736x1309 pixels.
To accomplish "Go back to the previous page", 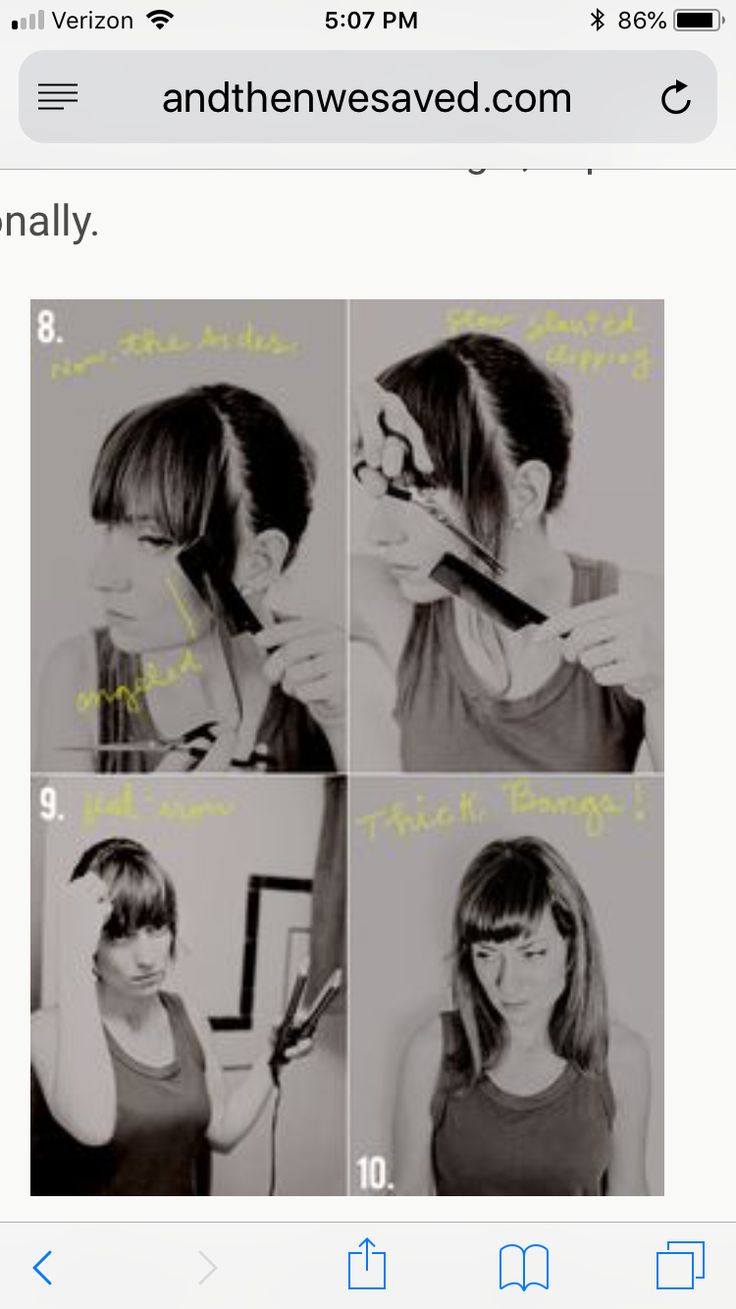I will click(42, 1267).
